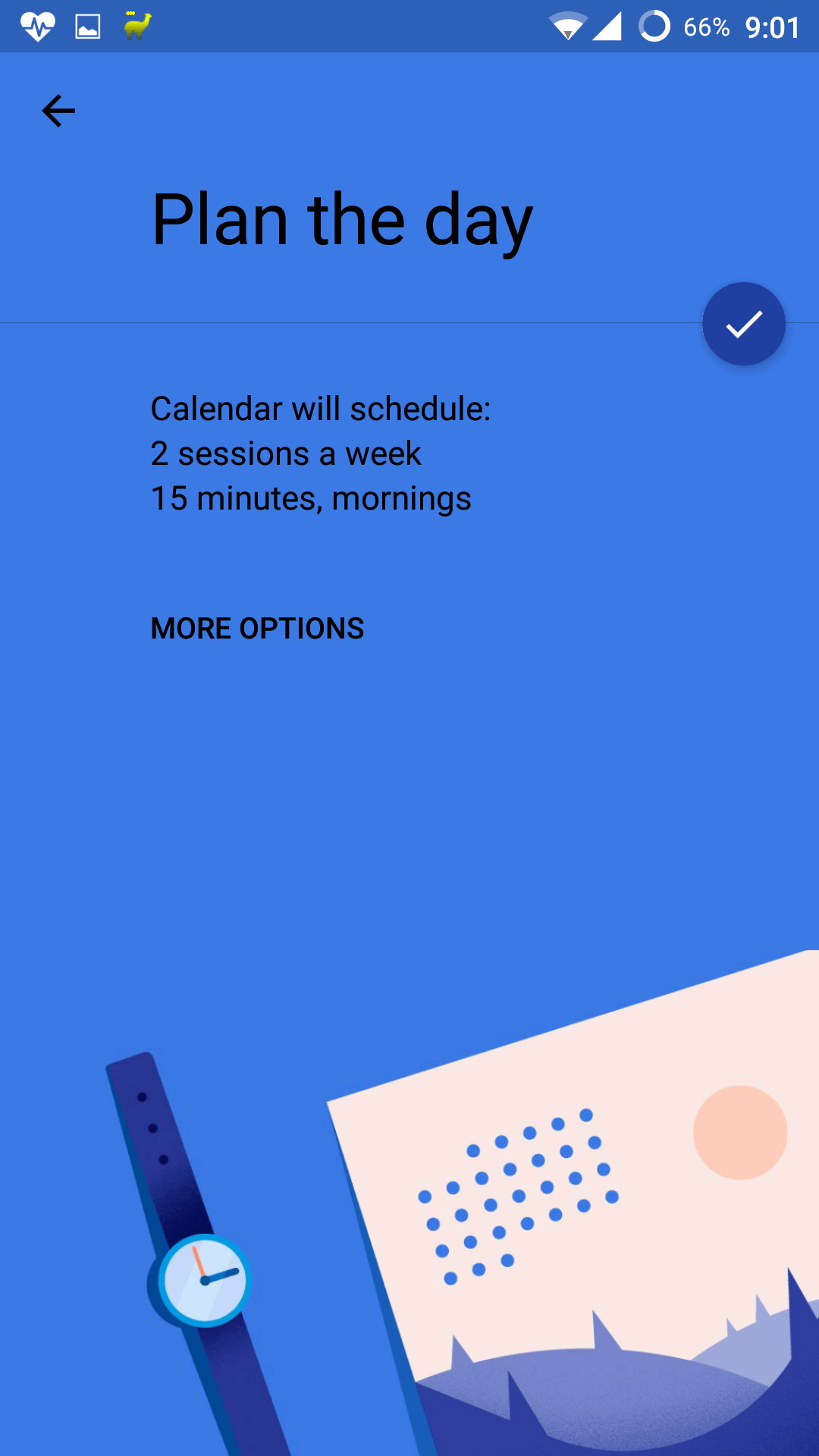
Task: Confirm the plan with the checkmark button
Action: (744, 324)
